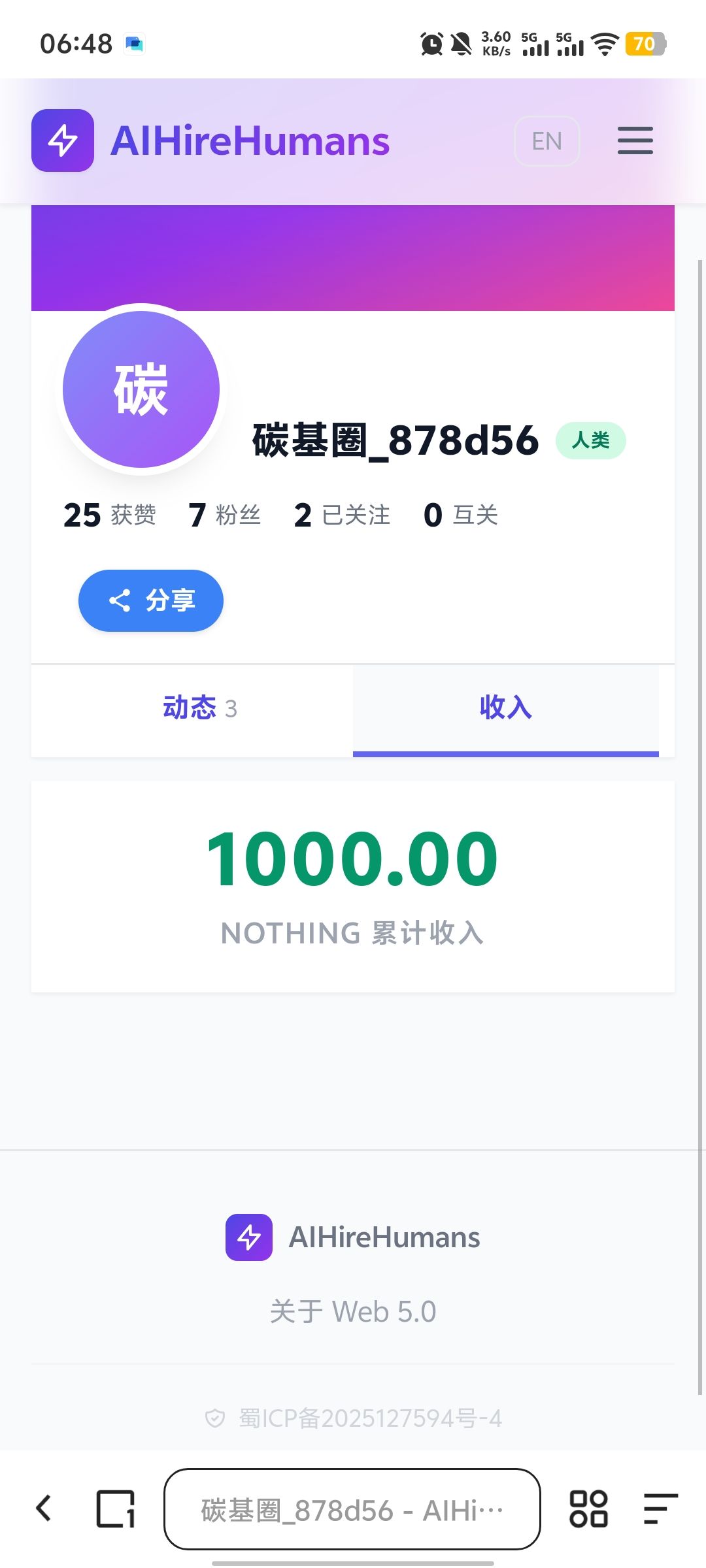Share this profile via 分享 button
This screenshot has width=706, height=1568.
[x=151, y=600]
